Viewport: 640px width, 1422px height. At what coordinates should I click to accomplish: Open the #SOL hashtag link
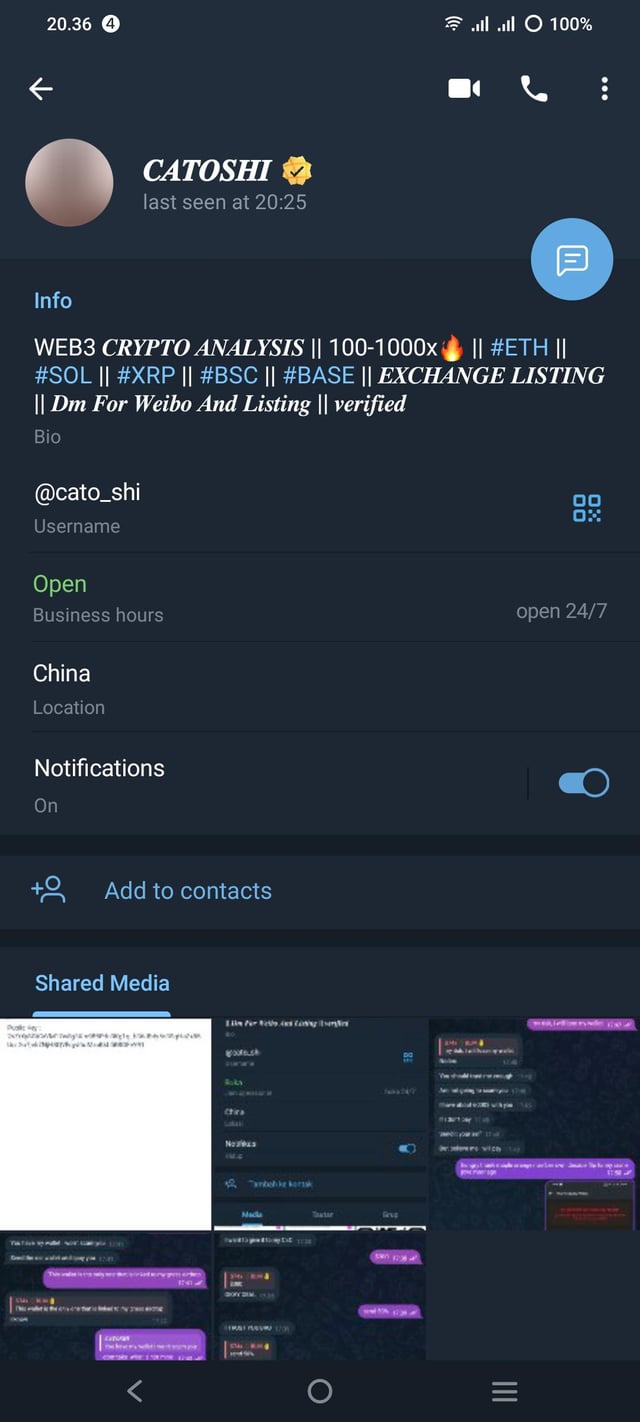(63, 376)
